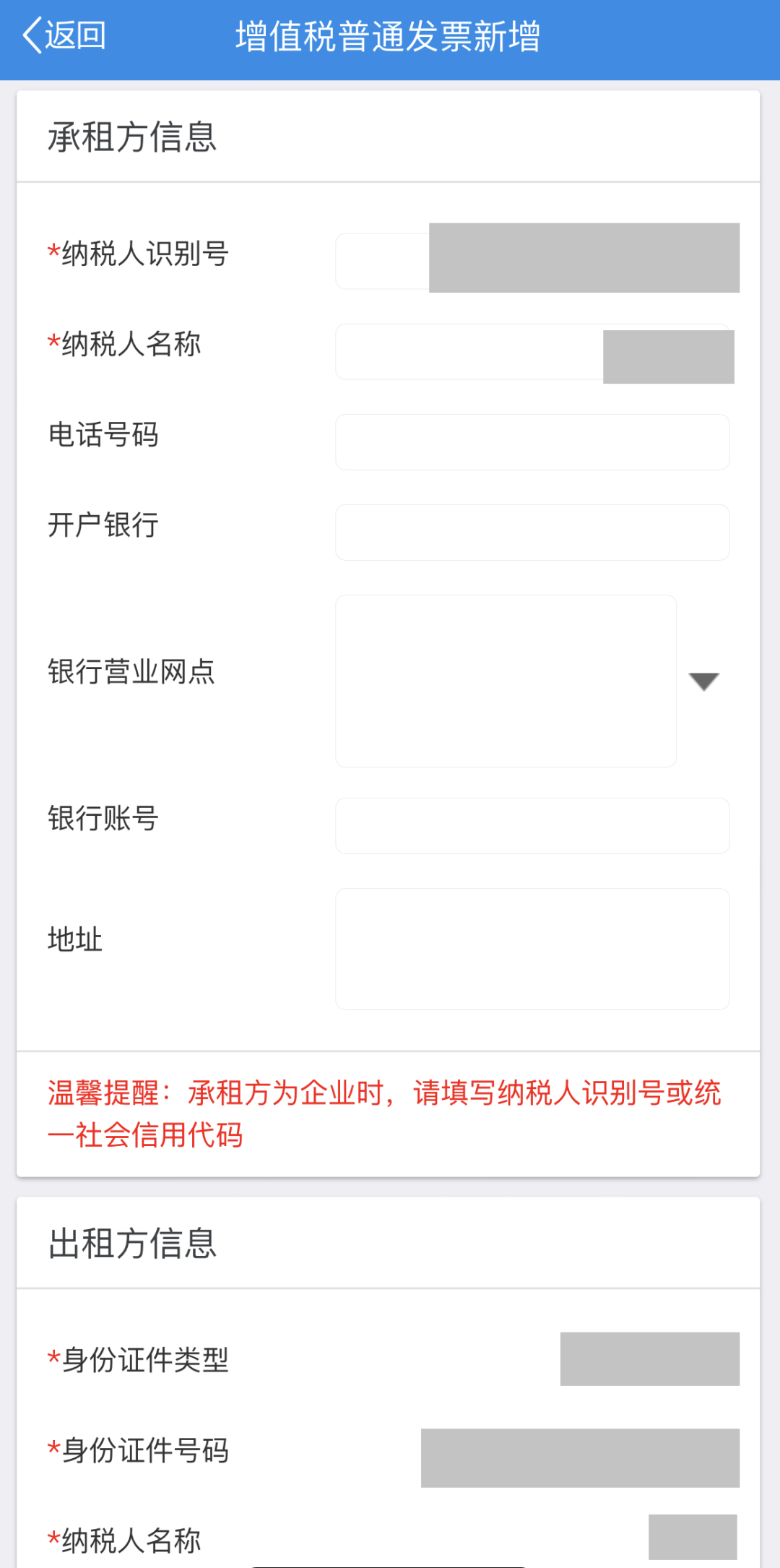Focus the 银行账号 input field
This screenshot has height=1568, width=780.
pos(532,826)
